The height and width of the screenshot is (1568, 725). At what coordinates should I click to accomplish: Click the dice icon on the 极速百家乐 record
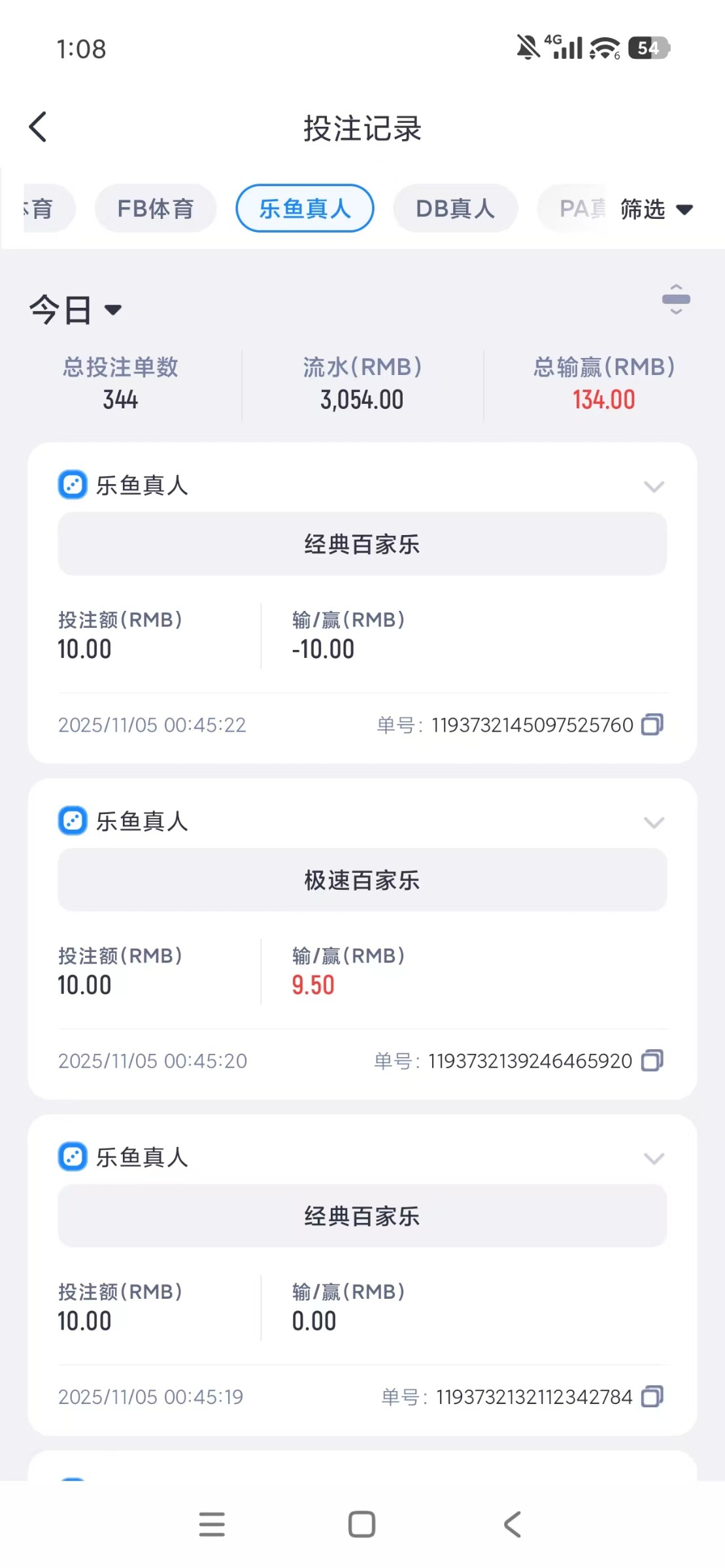click(x=72, y=821)
